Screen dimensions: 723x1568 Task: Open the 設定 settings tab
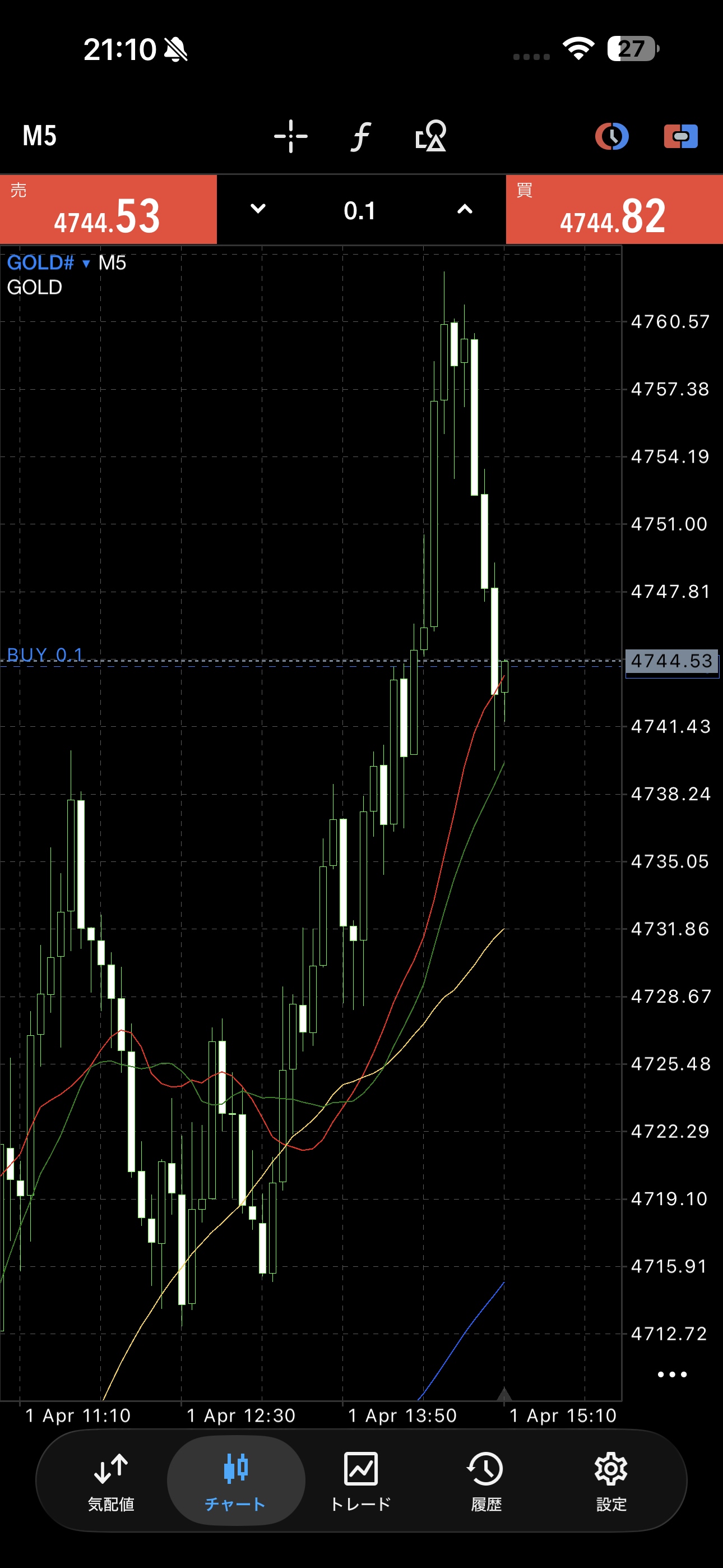(x=610, y=1482)
